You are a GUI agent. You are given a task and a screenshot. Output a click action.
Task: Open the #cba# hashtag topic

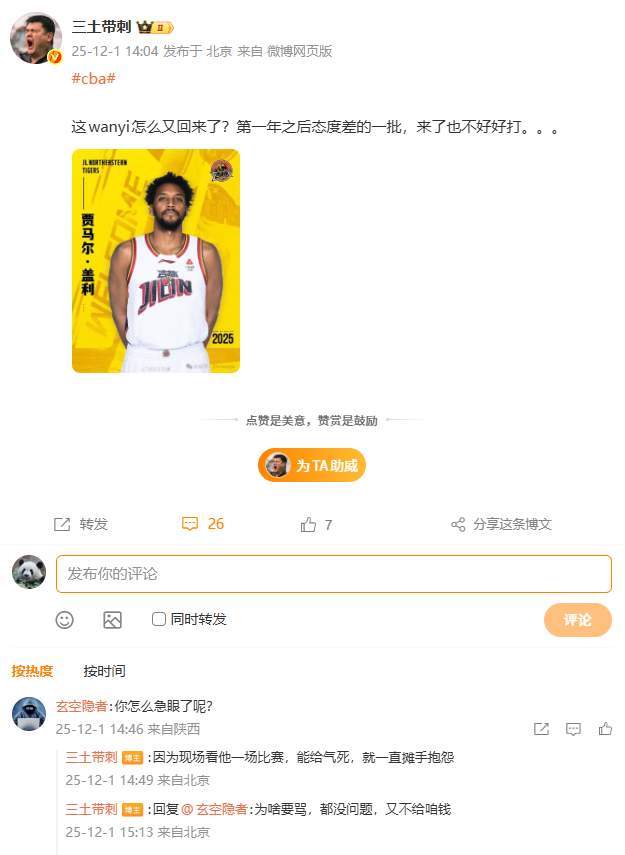pyautogui.click(x=94, y=78)
